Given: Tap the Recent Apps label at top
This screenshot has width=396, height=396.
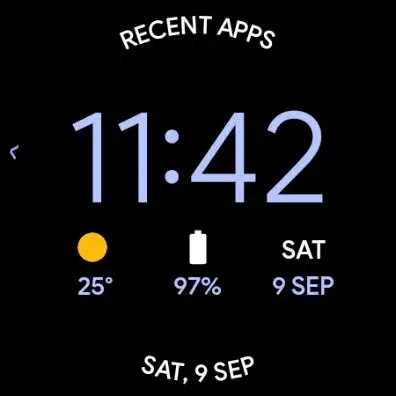Looking at the screenshot, I should pyautogui.click(x=197, y=33).
